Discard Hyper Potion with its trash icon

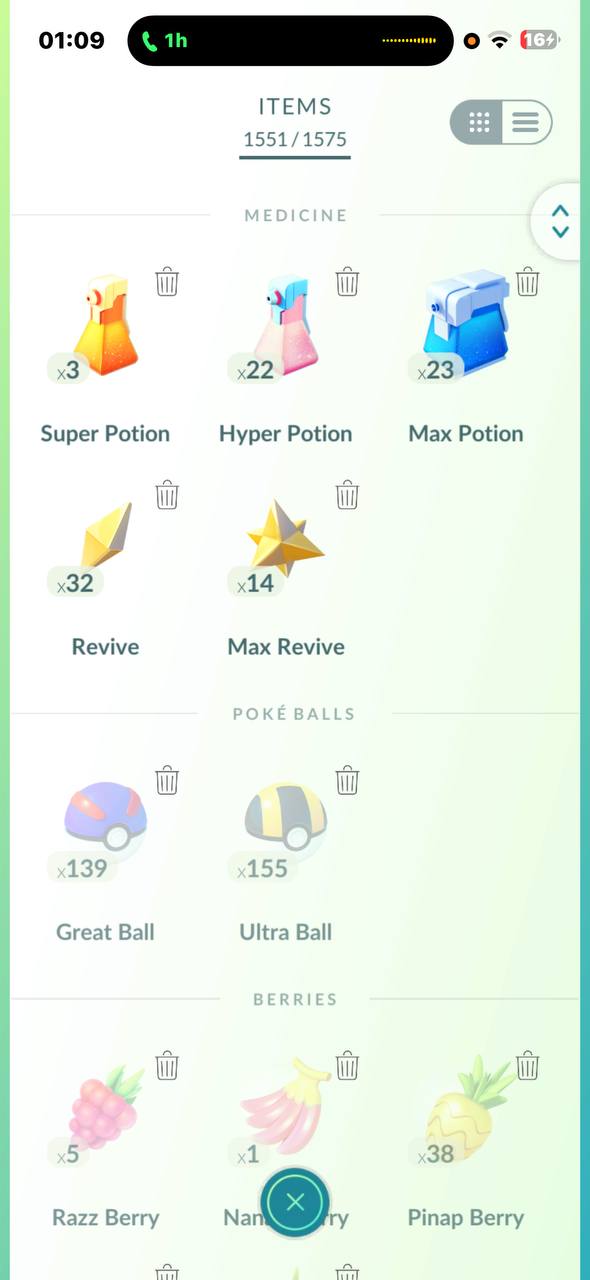tap(347, 282)
